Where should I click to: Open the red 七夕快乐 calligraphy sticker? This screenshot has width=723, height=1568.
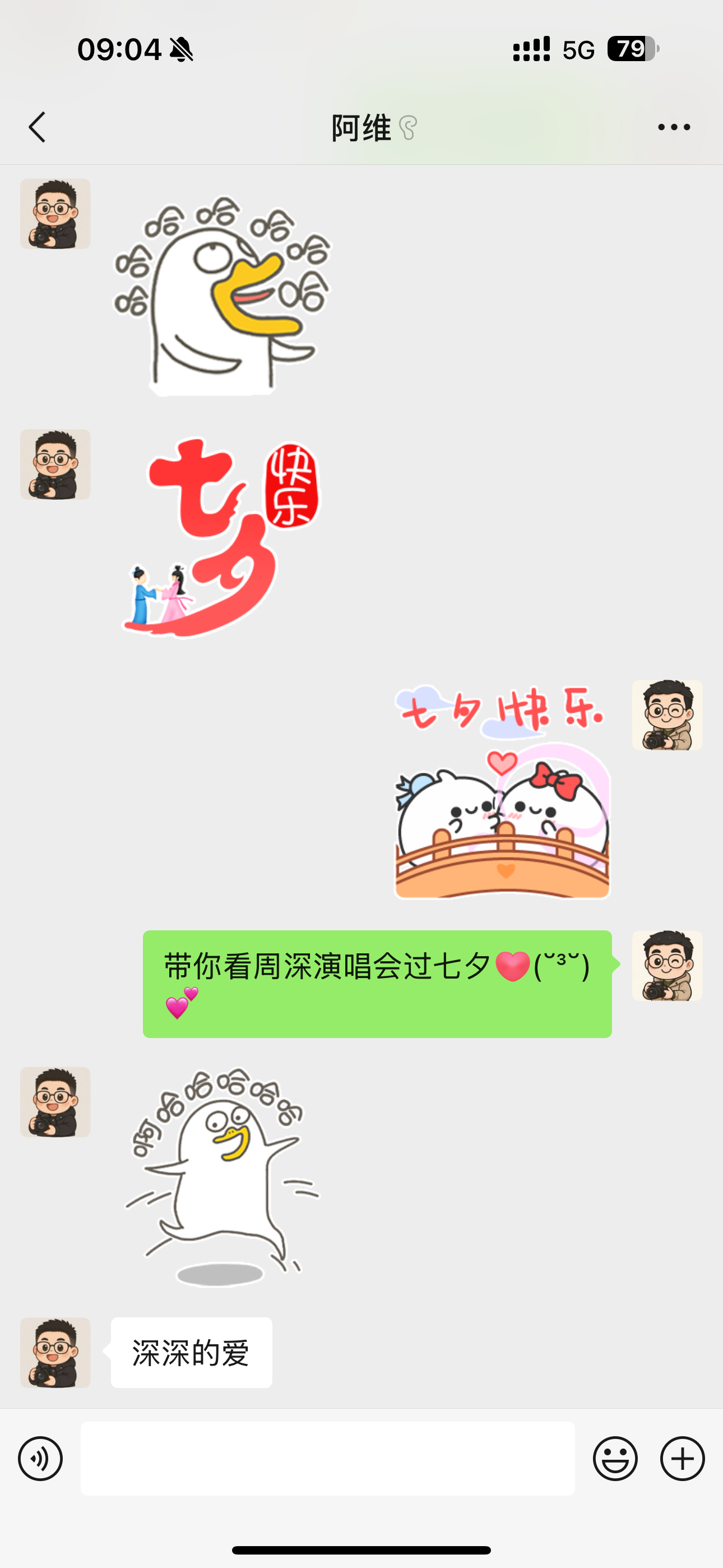coord(221,538)
